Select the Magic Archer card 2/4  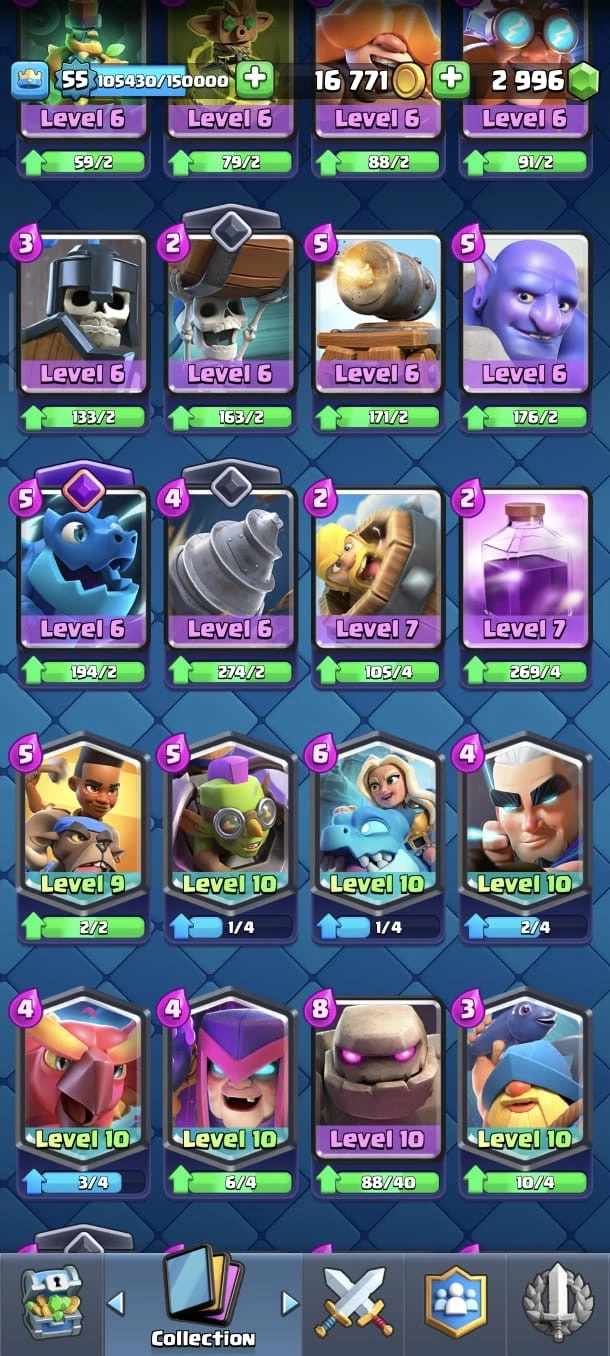click(x=526, y=828)
